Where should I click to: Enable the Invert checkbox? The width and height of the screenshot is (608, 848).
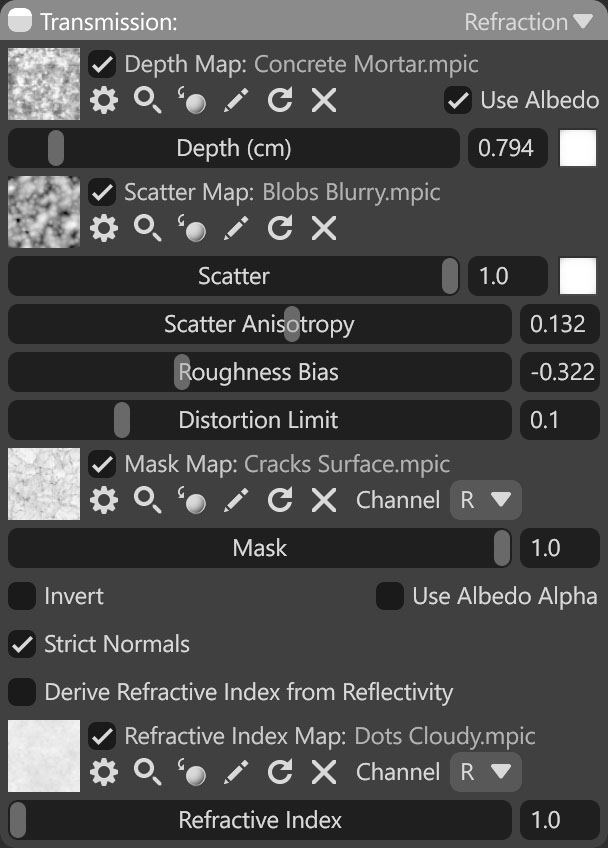(22, 597)
